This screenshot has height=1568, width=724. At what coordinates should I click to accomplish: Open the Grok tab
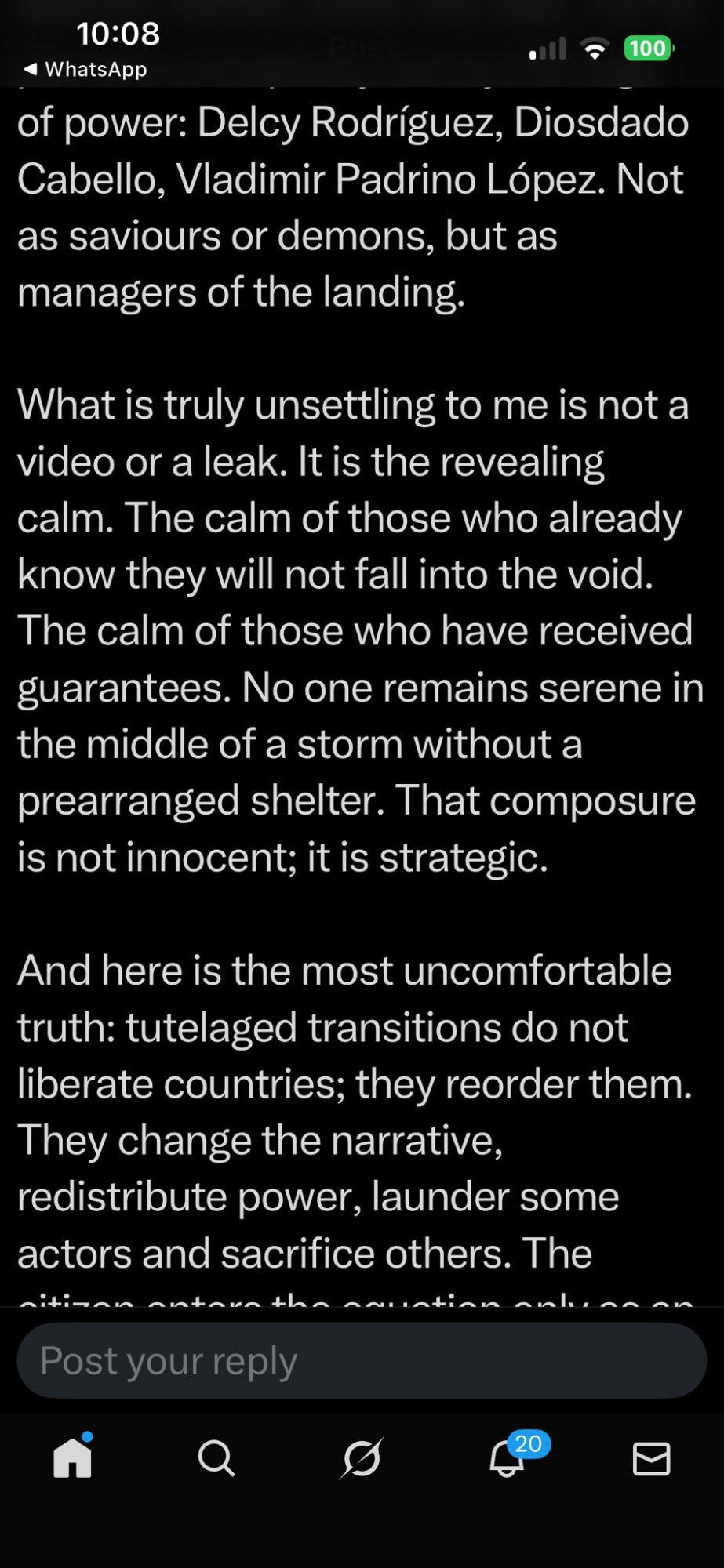point(362,1458)
